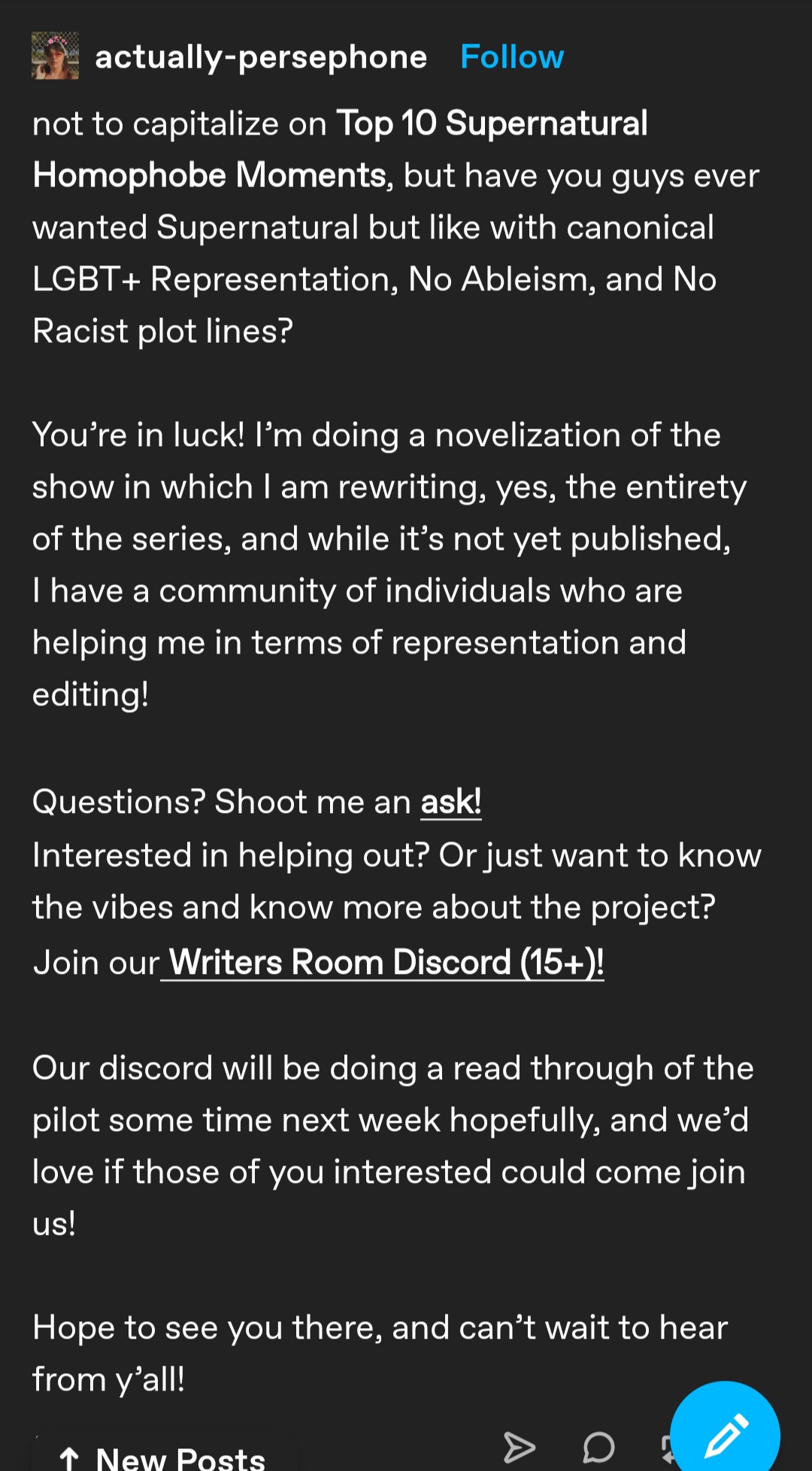812x1471 pixels.
Task: Open the replies speech bubble icon
Action: pos(598,1447)
